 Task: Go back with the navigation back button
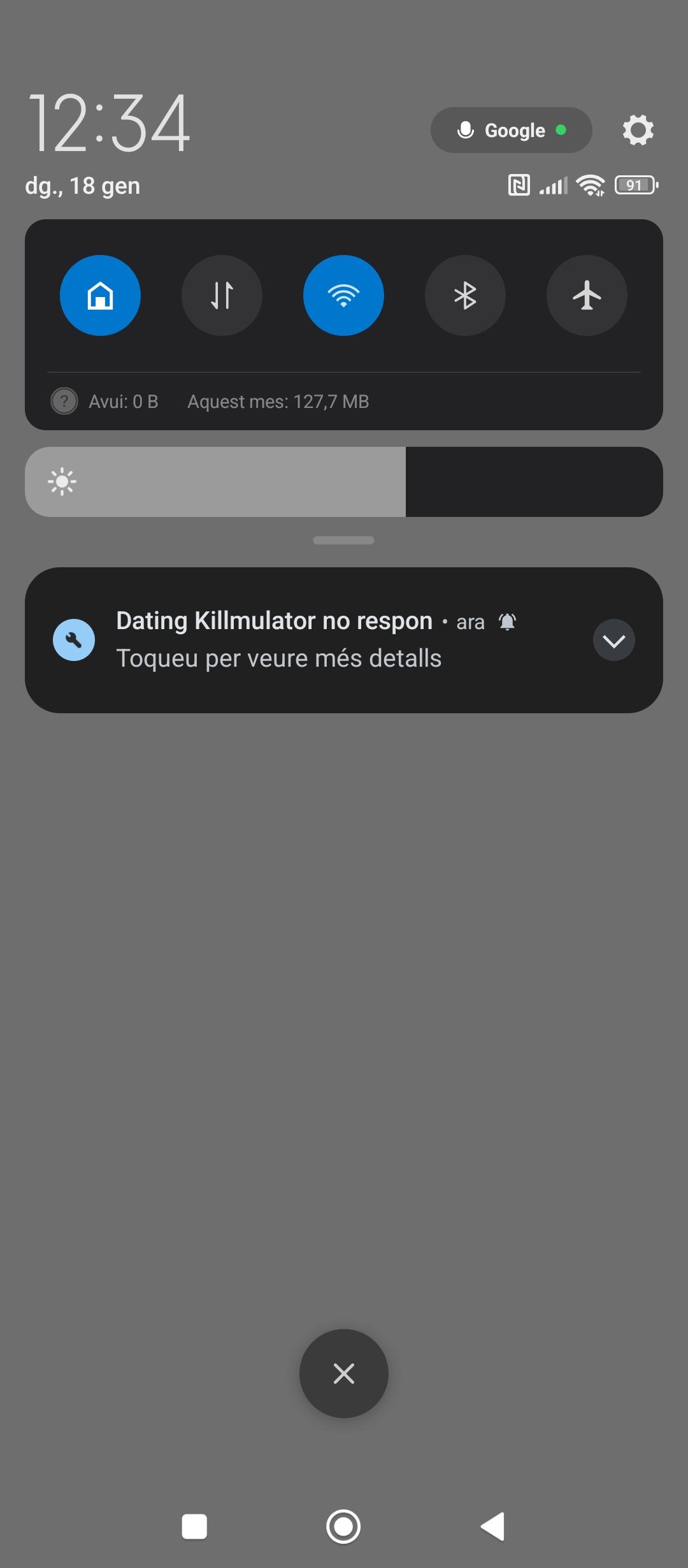point(493,1527)
